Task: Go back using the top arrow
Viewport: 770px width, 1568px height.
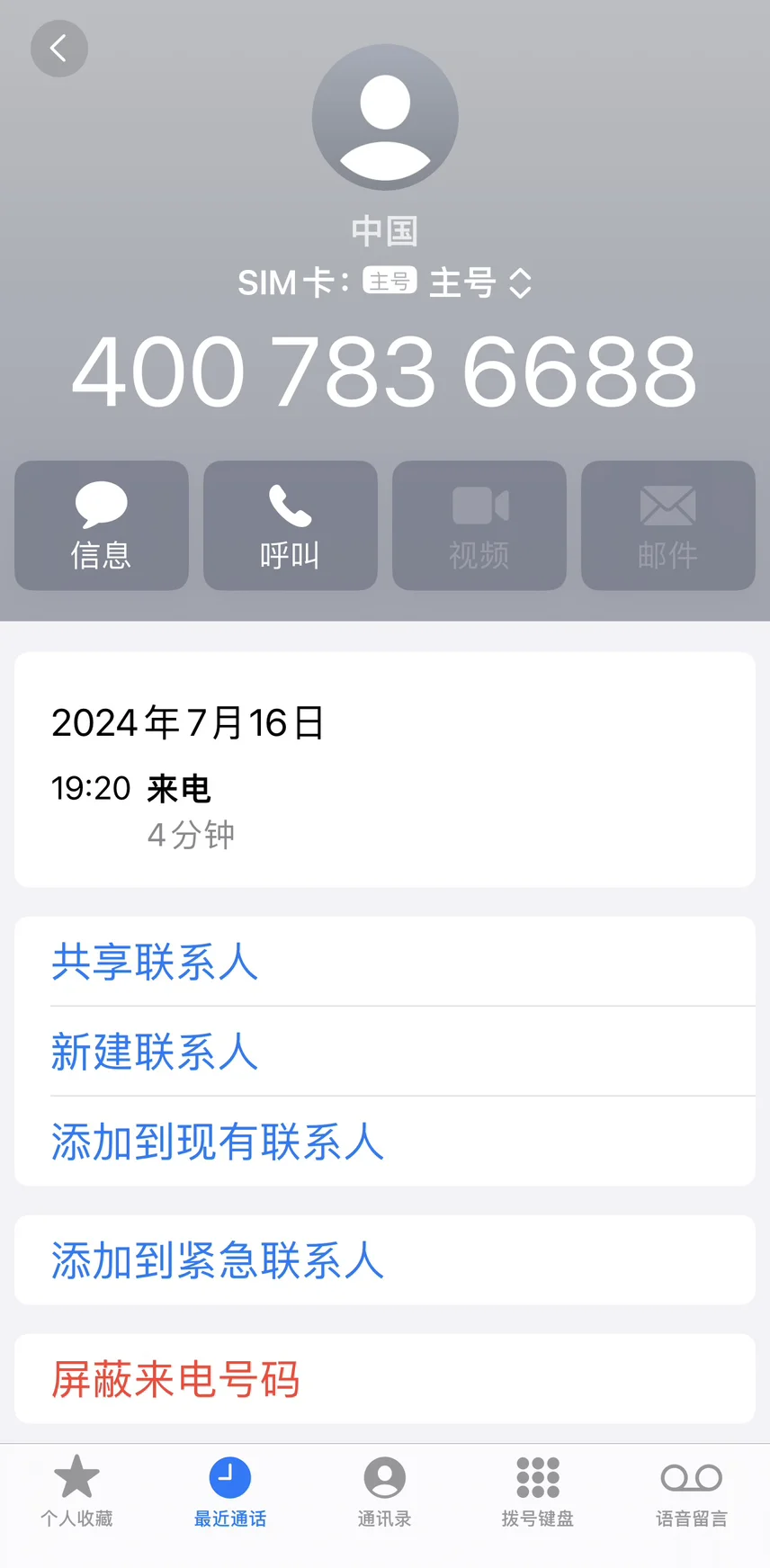Action: pos(59,49)
